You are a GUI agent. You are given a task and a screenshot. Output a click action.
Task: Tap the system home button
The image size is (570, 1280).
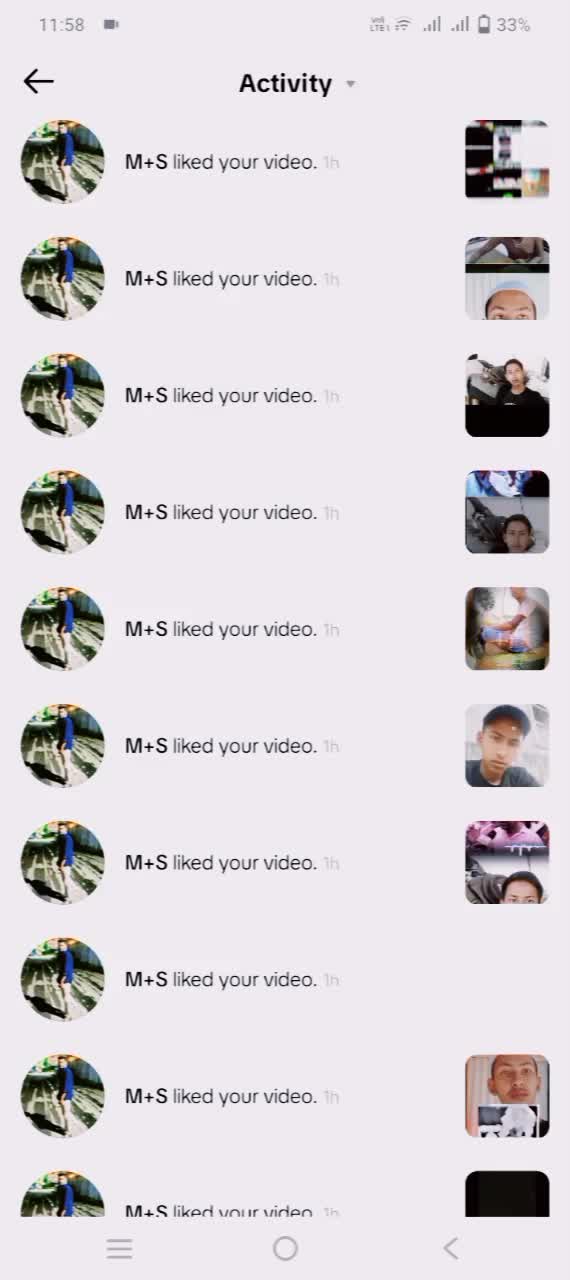[x=285, y=1248]
